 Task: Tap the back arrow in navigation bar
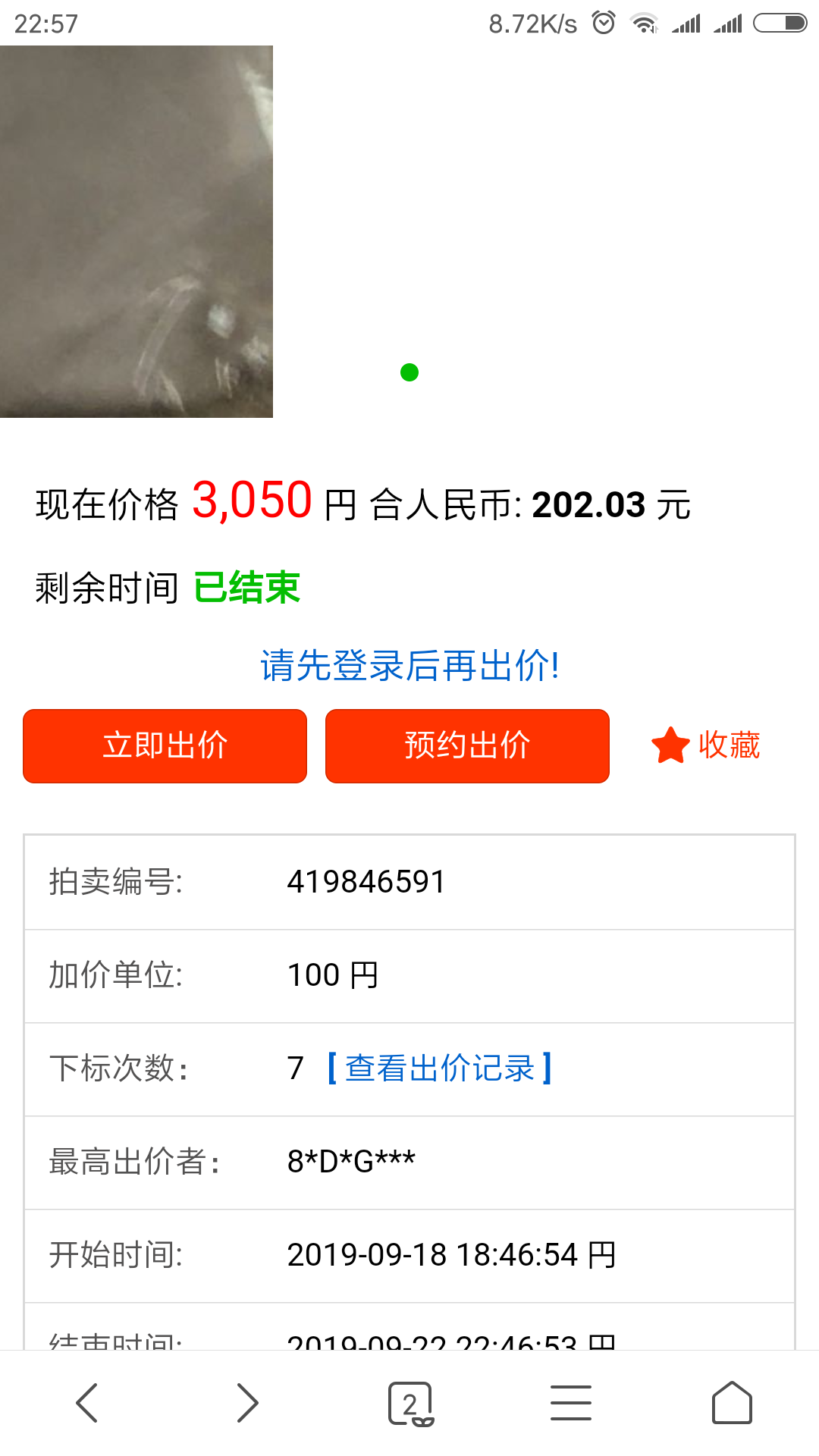(x=87, y=1402)
